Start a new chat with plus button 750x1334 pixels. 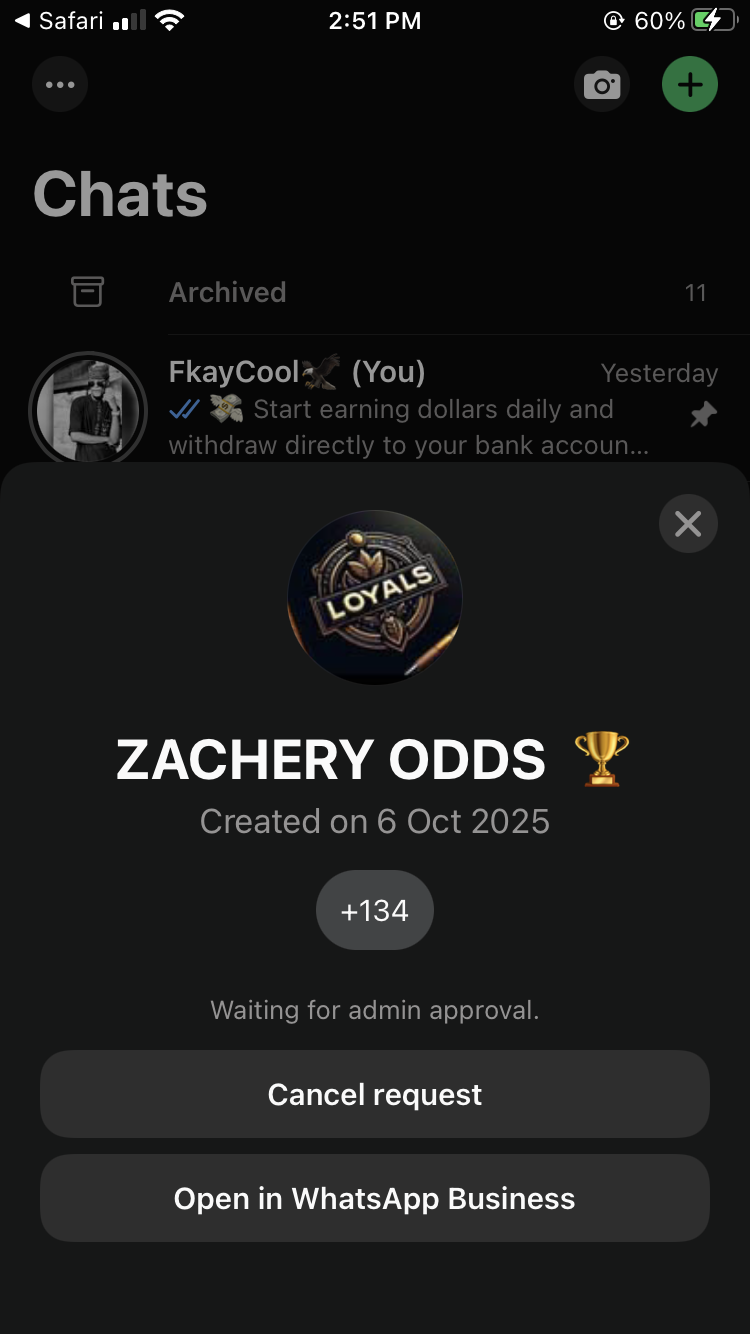(690, 85)
